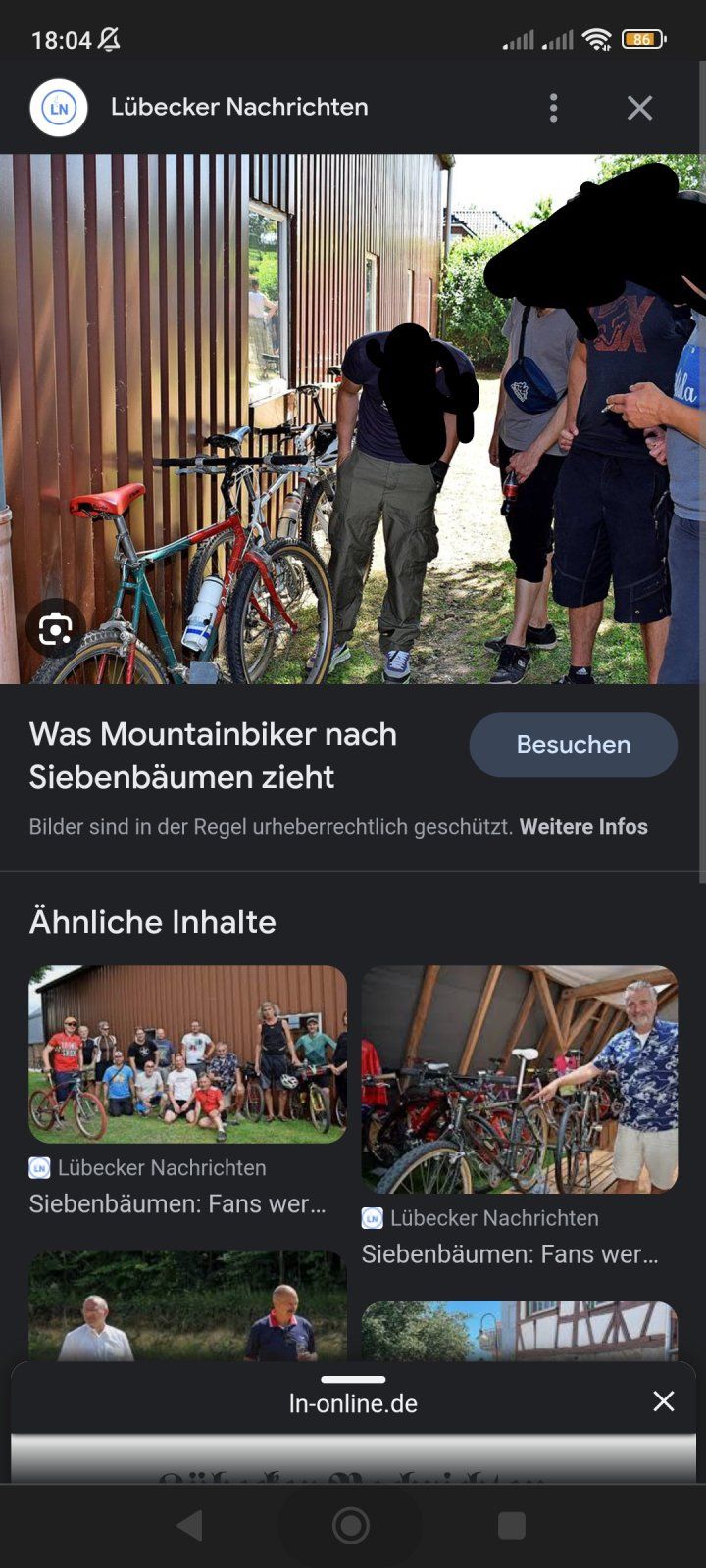Go back with the system back button
This screenshot has width=706, height=1568.
(x=190, y=1525)
